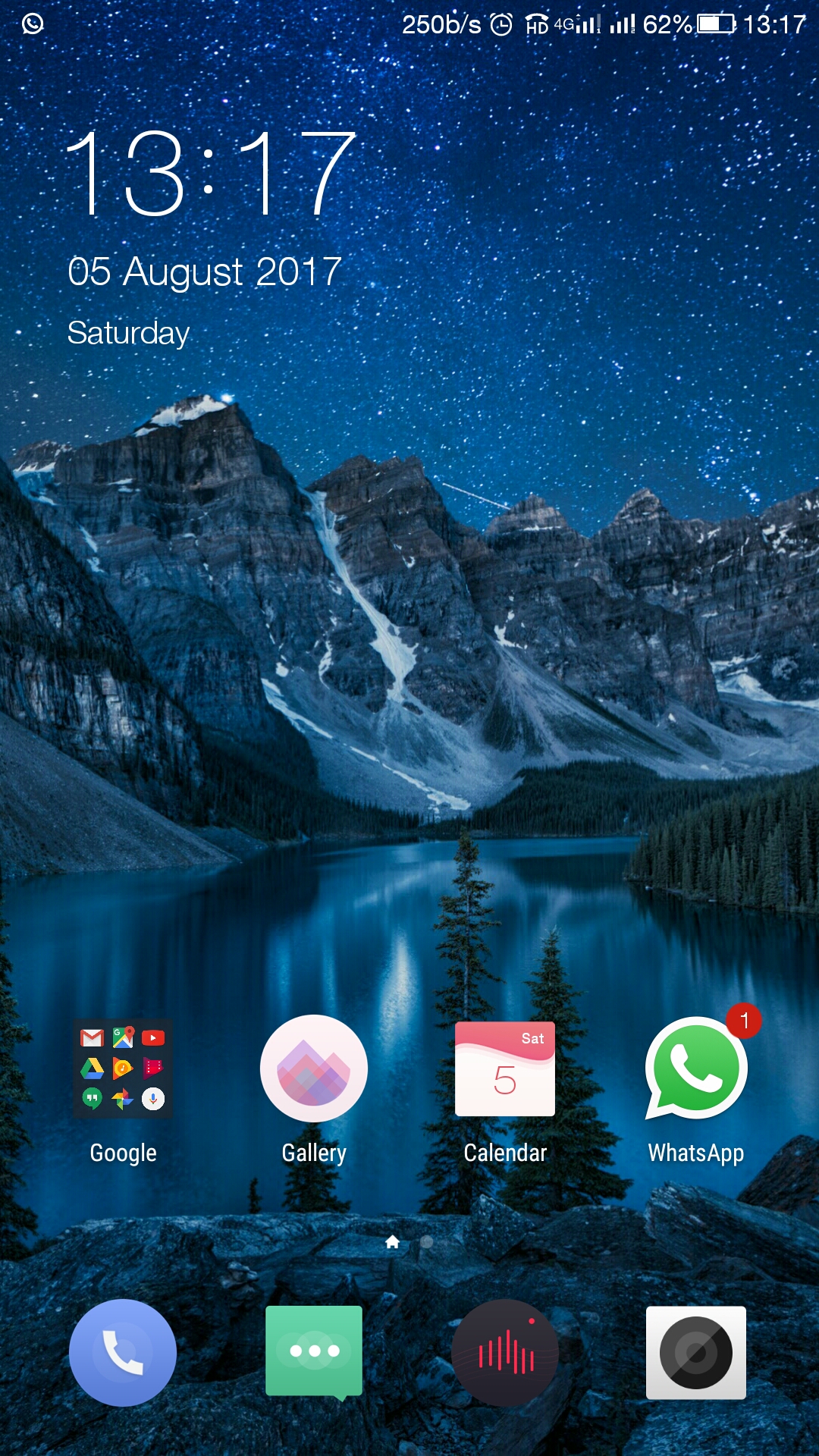Tap the second page indicator dot
The height and width of the screenshot is (1456, 819).
click(426, 1242)
